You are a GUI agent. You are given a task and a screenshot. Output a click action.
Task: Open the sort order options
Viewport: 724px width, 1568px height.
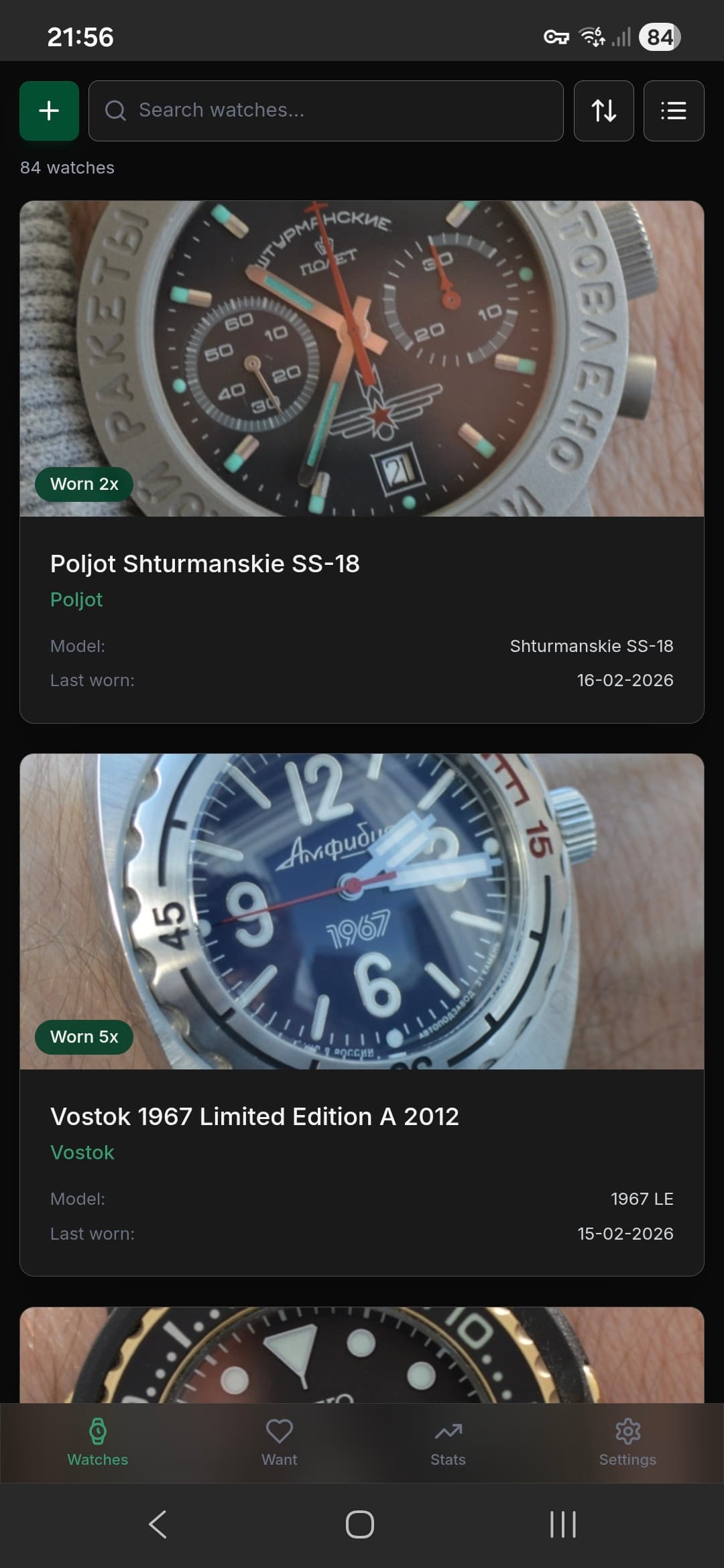[x=603, y=111]
